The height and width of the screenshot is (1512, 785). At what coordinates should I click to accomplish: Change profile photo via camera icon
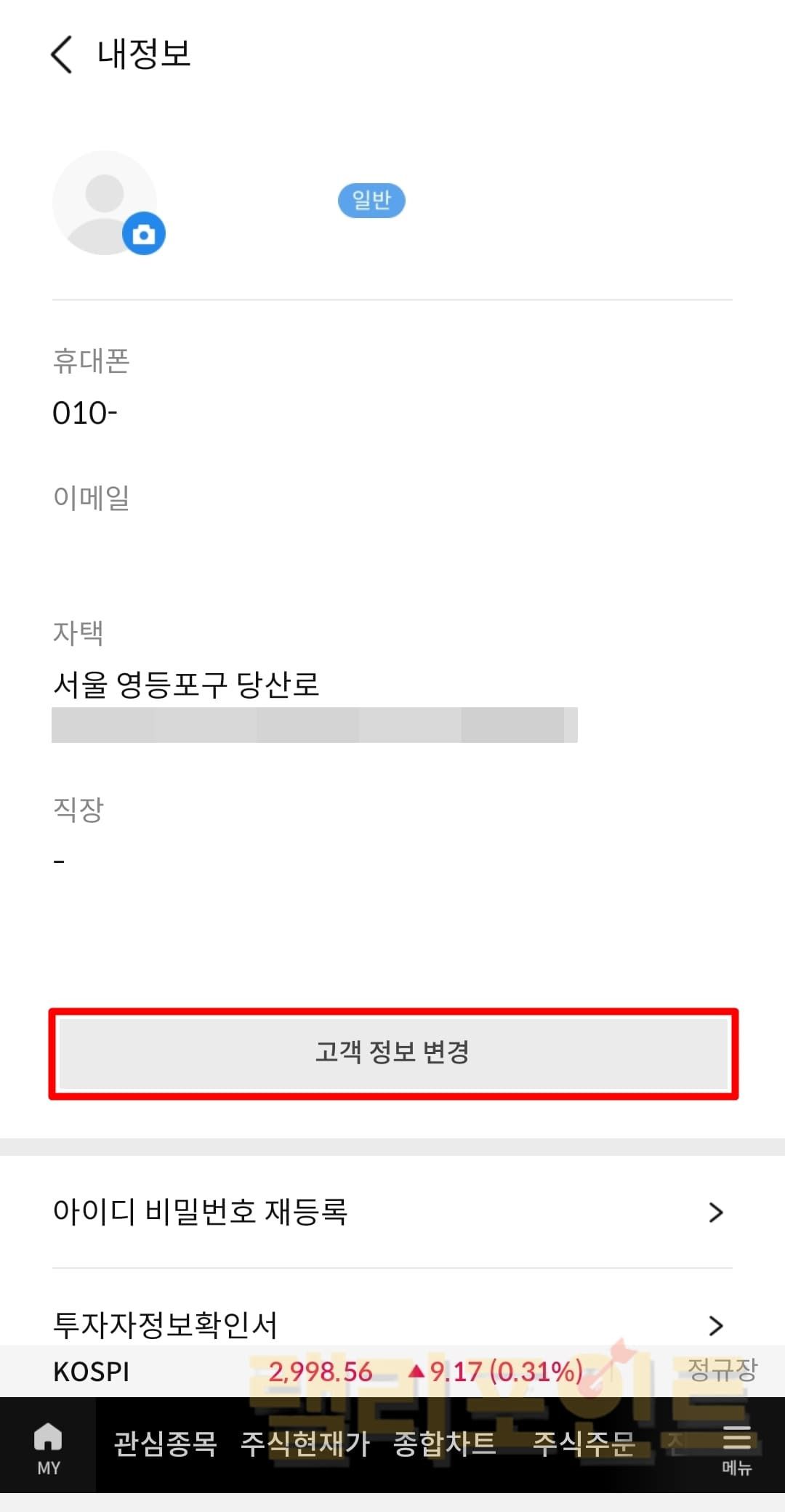(144, 234)
